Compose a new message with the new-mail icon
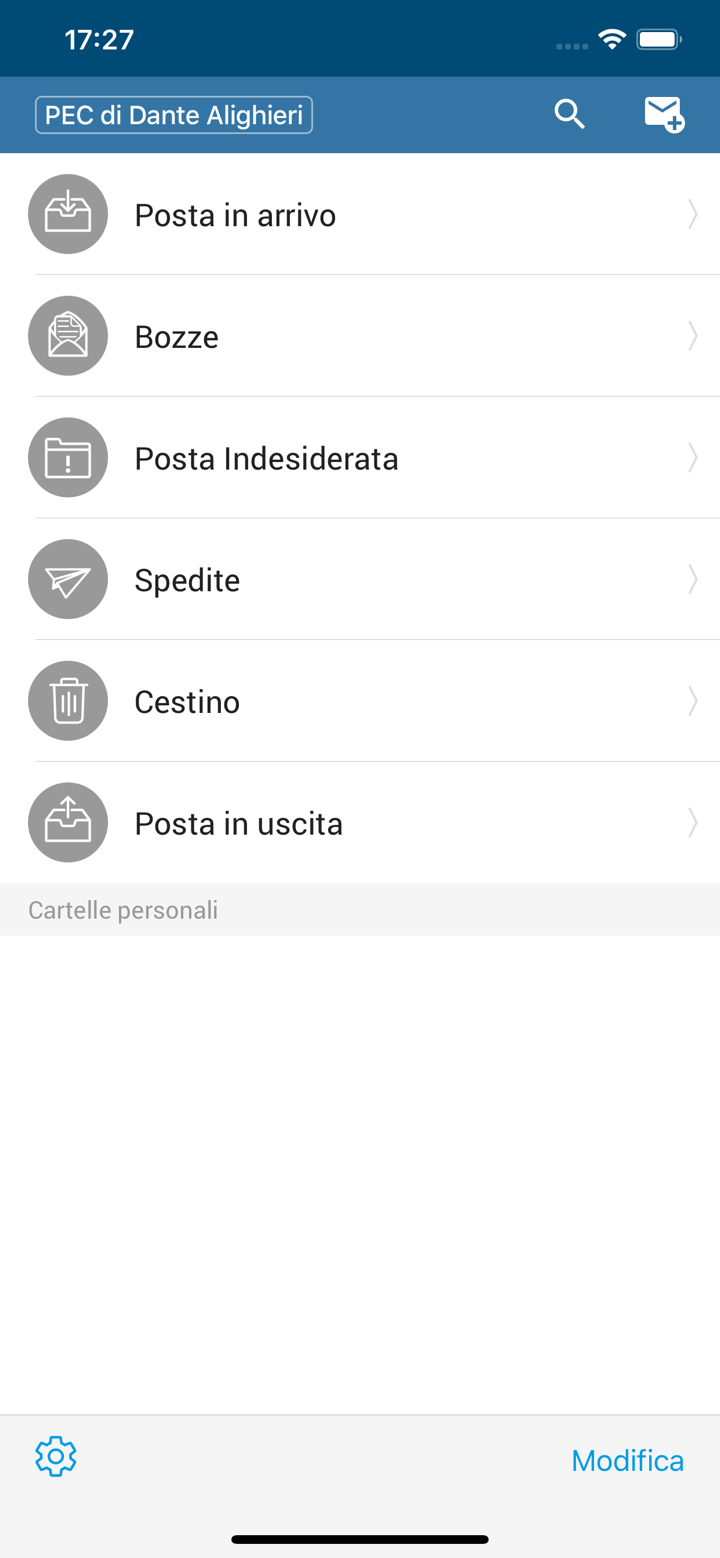The height and width of the screenshot is (1558, 720). (x=663, y=114)
